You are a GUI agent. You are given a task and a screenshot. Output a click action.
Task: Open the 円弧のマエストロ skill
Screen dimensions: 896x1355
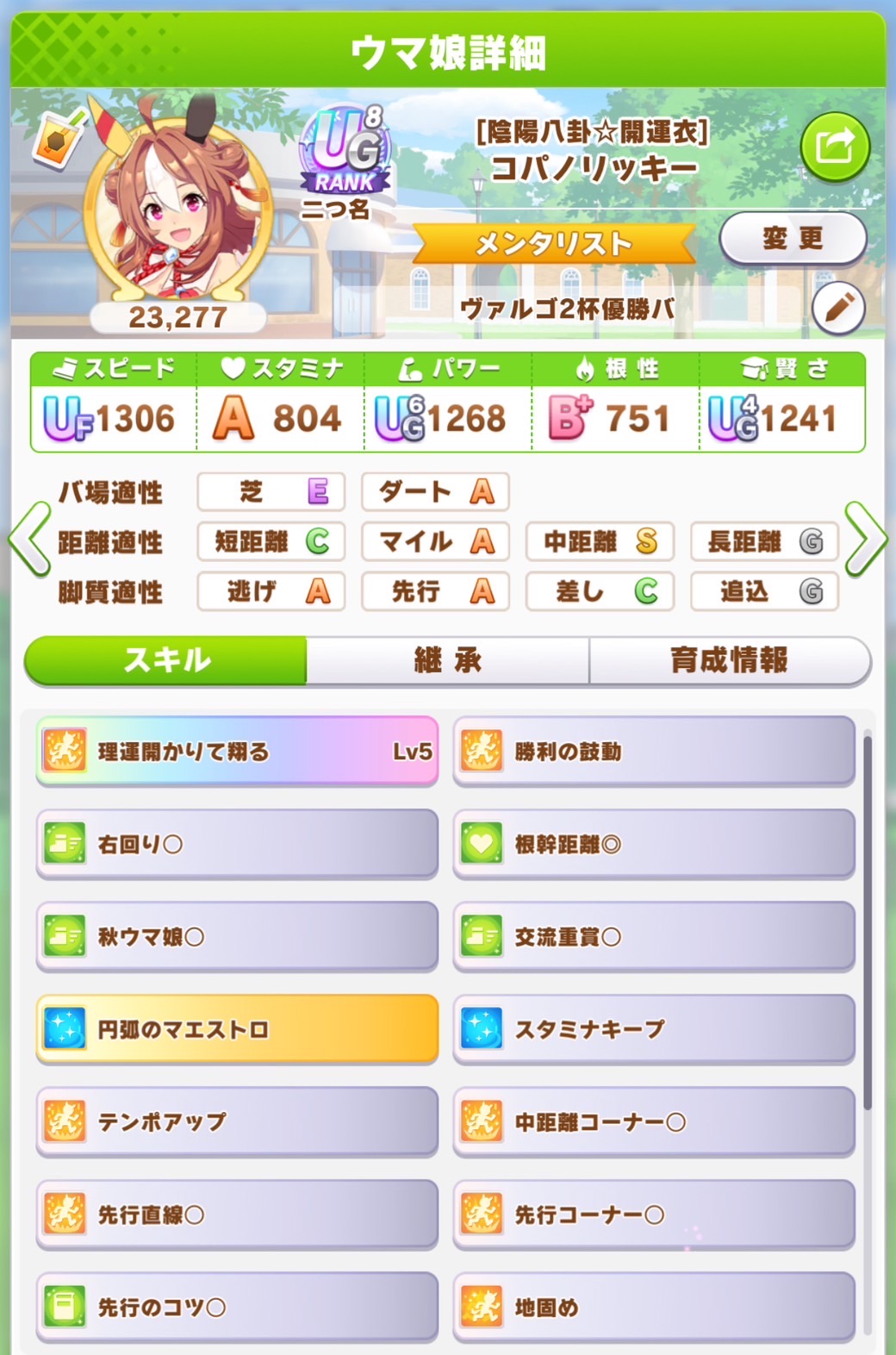tap(237, 1028)
